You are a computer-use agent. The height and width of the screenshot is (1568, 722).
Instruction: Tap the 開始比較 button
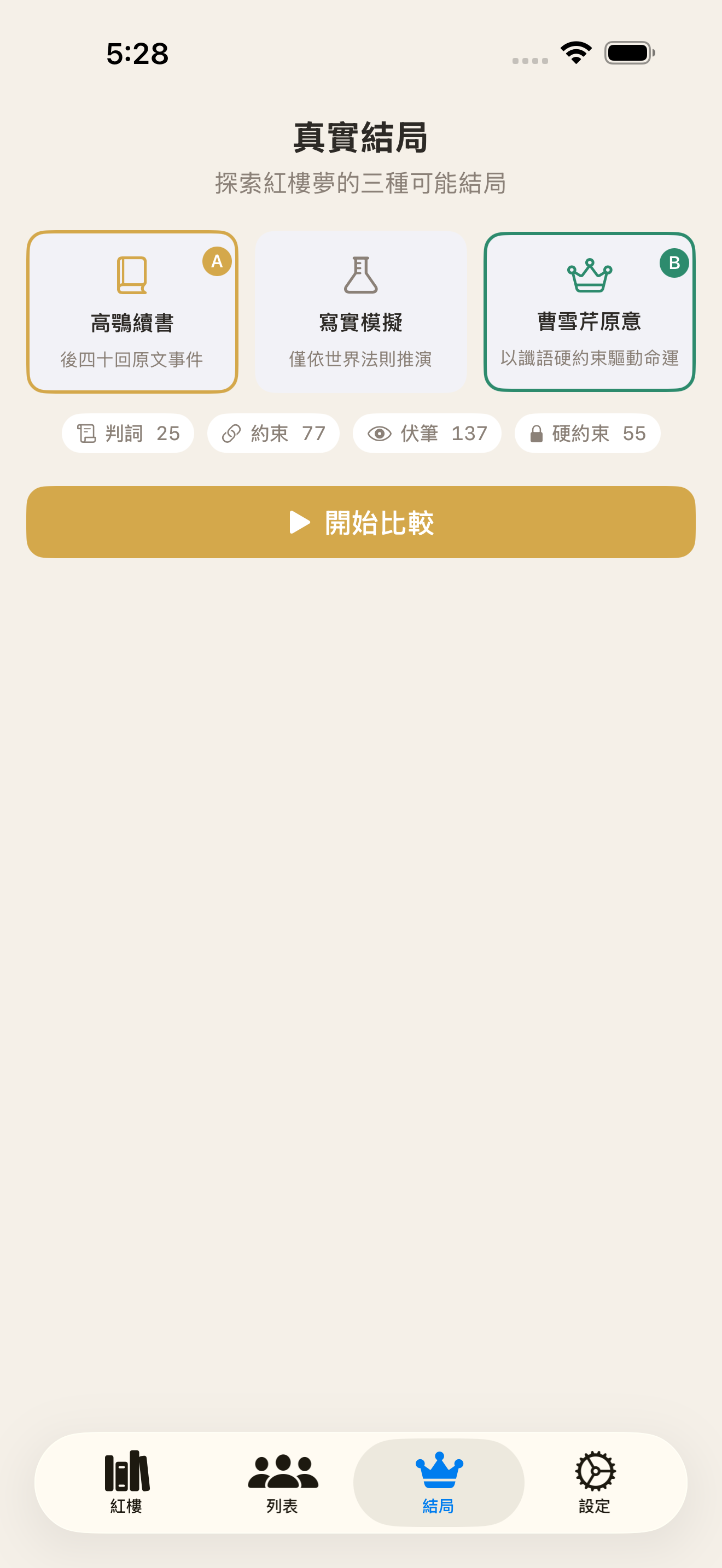click(360, 522)
